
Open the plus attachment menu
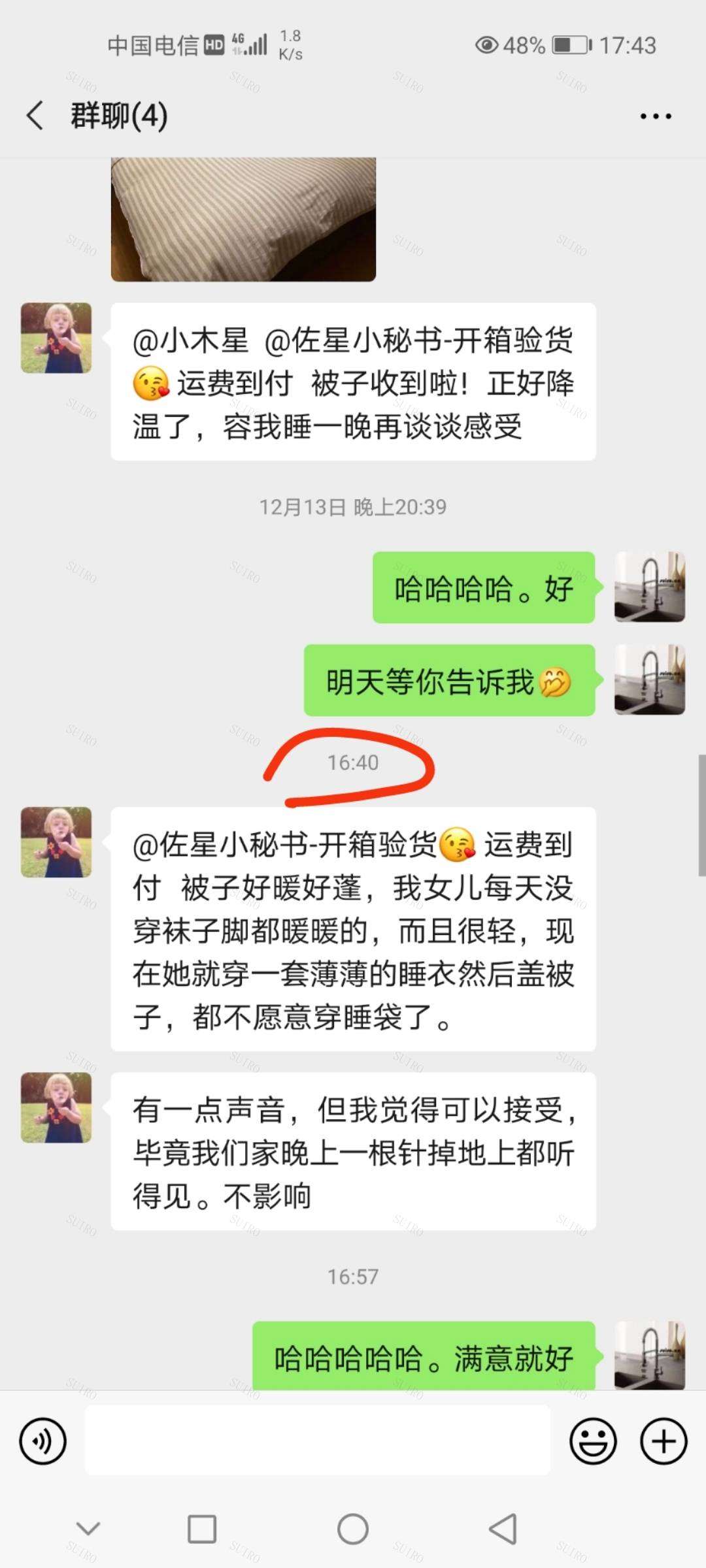point(664,1441)
